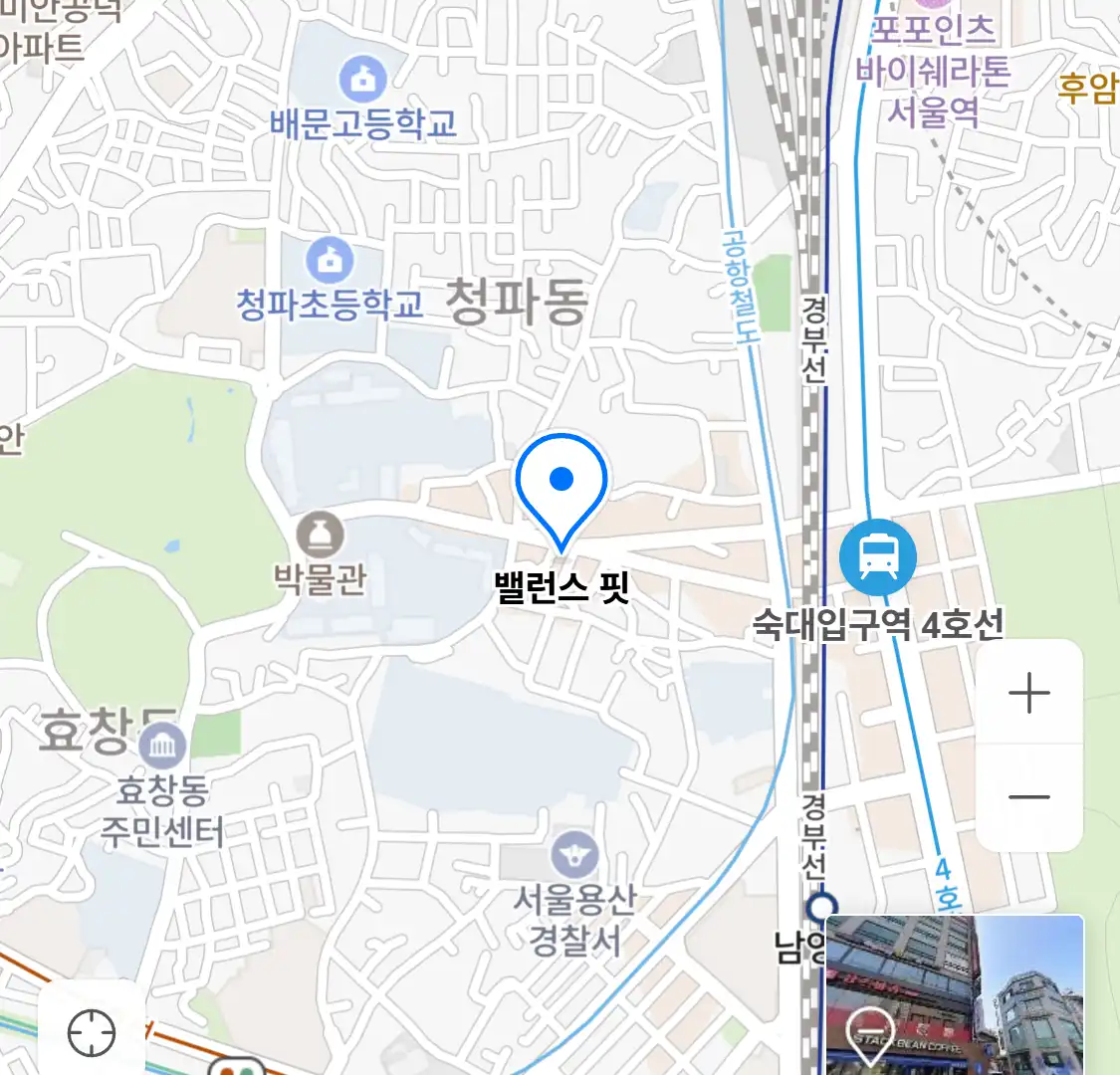Open 효창동 주민센터 marker
Screen dimensions: 1120x1075
coord(162,746)
